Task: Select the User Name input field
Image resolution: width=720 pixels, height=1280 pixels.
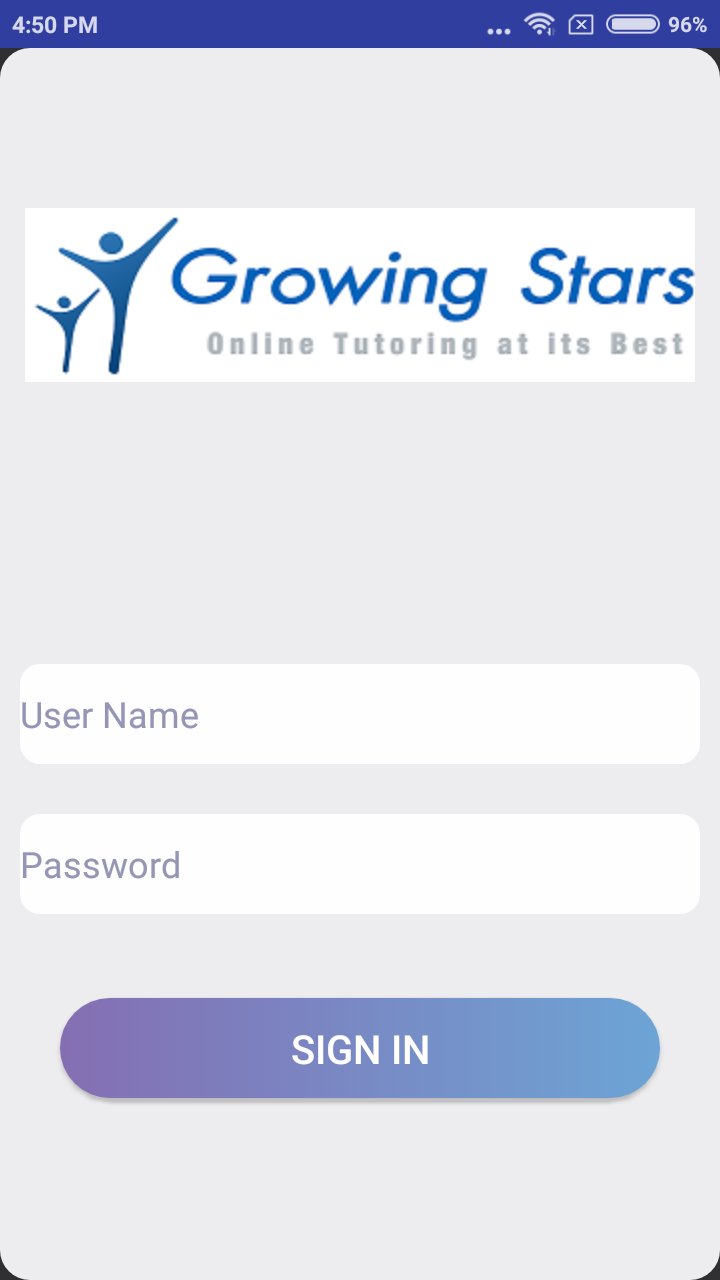Action: [x=359, y=713]
